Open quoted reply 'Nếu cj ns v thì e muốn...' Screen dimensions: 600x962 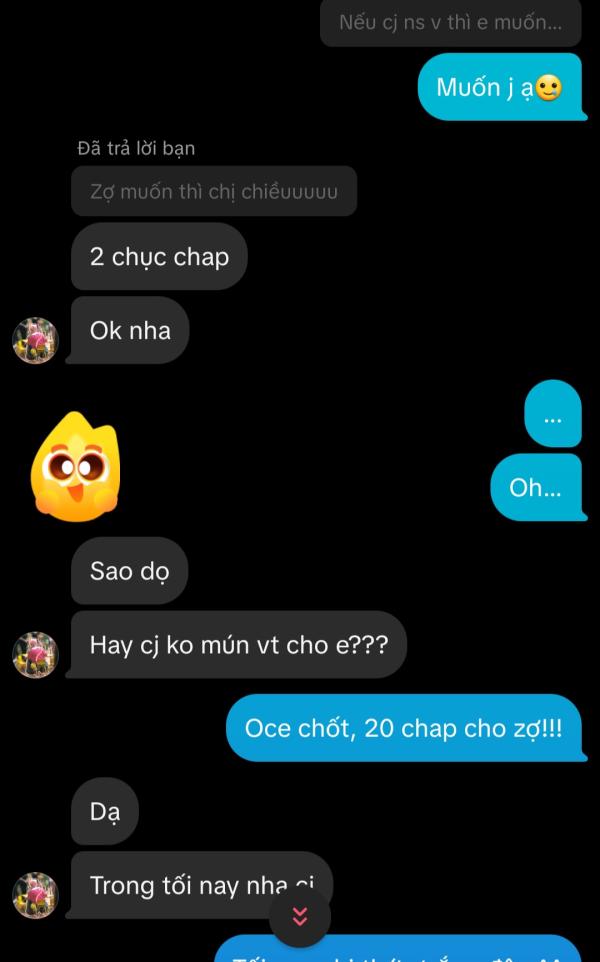(x=450, y=22)
